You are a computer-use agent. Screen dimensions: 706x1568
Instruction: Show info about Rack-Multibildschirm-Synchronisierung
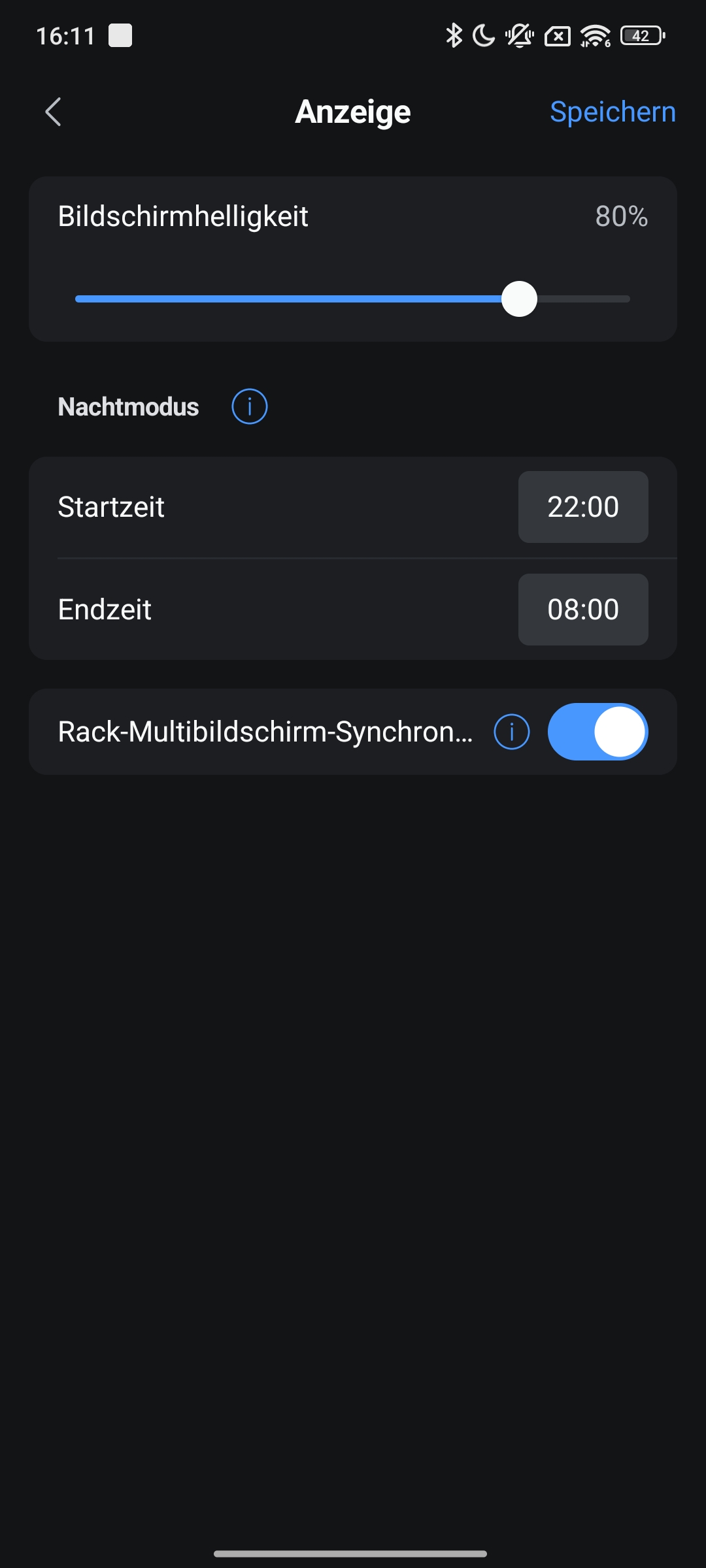coord(511,732)
